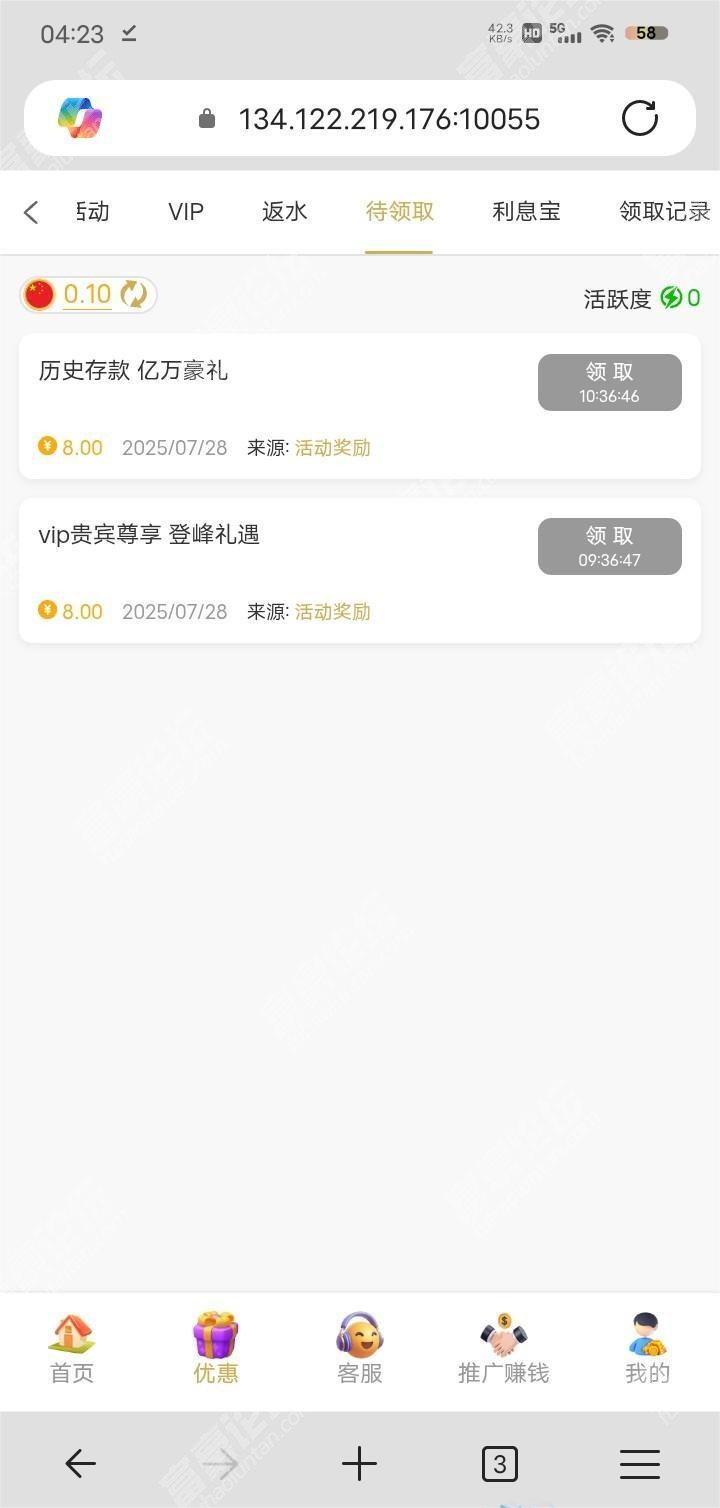720x1508 pixels.
Task: Open a new browser tab with the plus
Action: tap(359, 1464)
